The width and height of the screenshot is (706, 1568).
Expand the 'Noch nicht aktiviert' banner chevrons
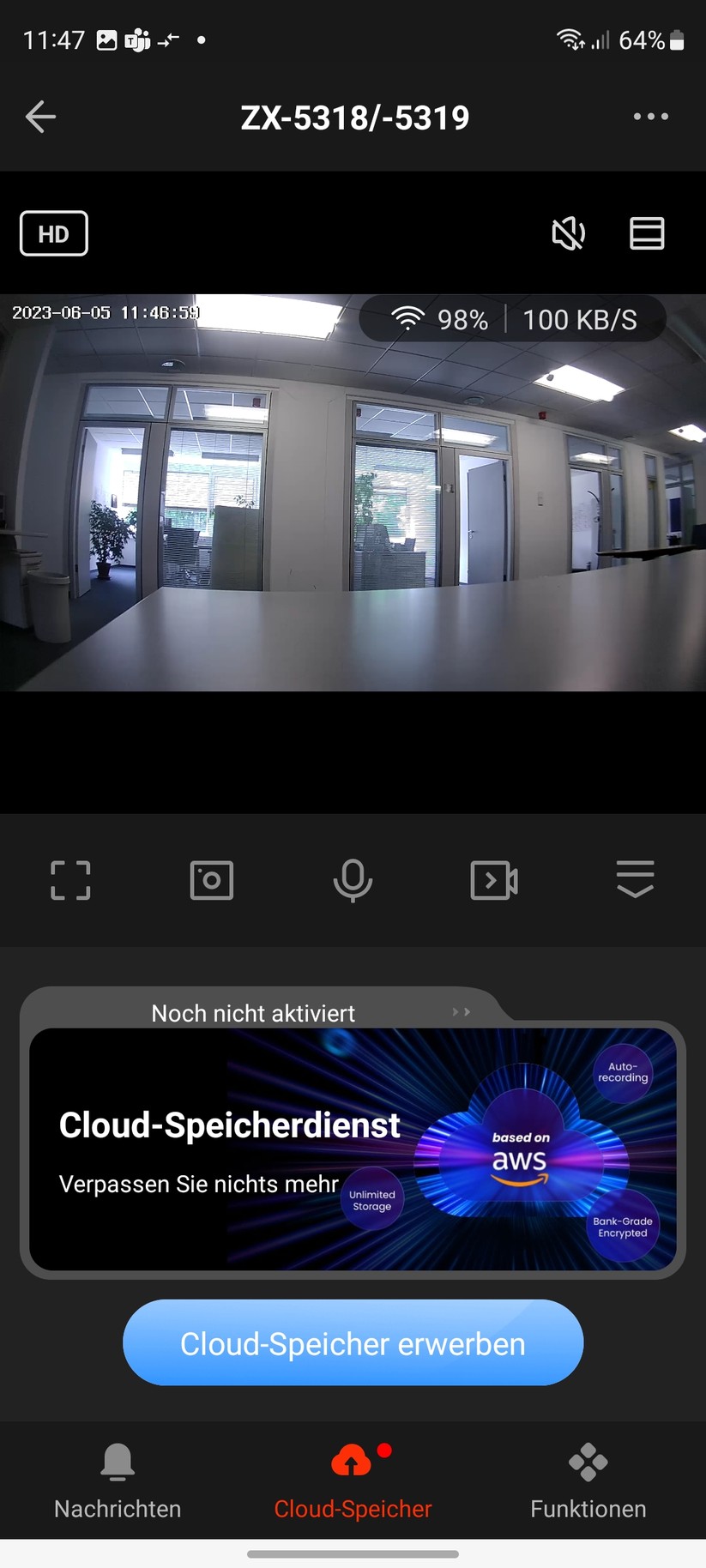pyautogui.click(x=462, y=1012)
